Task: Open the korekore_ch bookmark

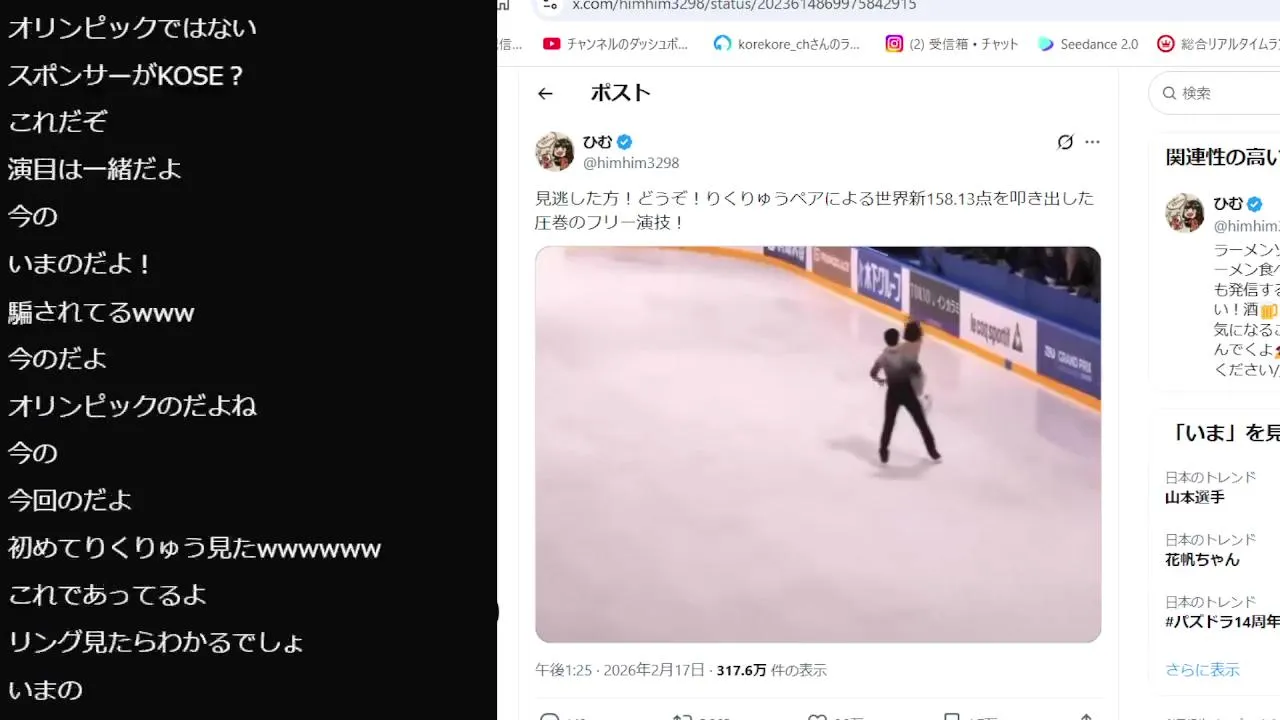Action: pyautogui.click(x=787, y=44)
